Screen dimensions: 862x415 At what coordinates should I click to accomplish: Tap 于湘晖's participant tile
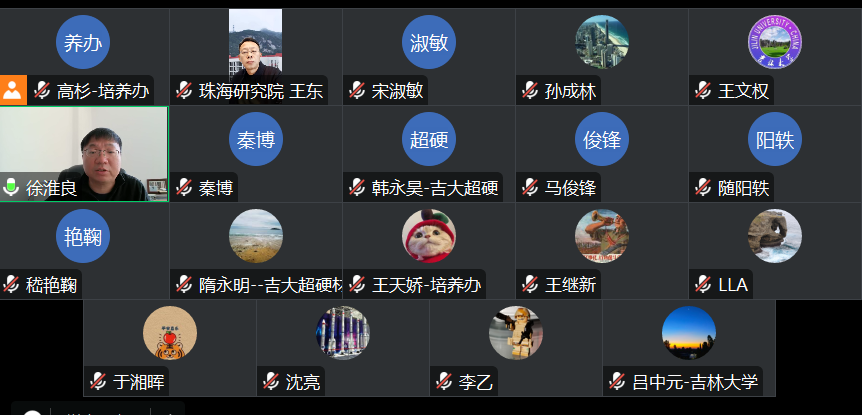(x=169, y=347)
